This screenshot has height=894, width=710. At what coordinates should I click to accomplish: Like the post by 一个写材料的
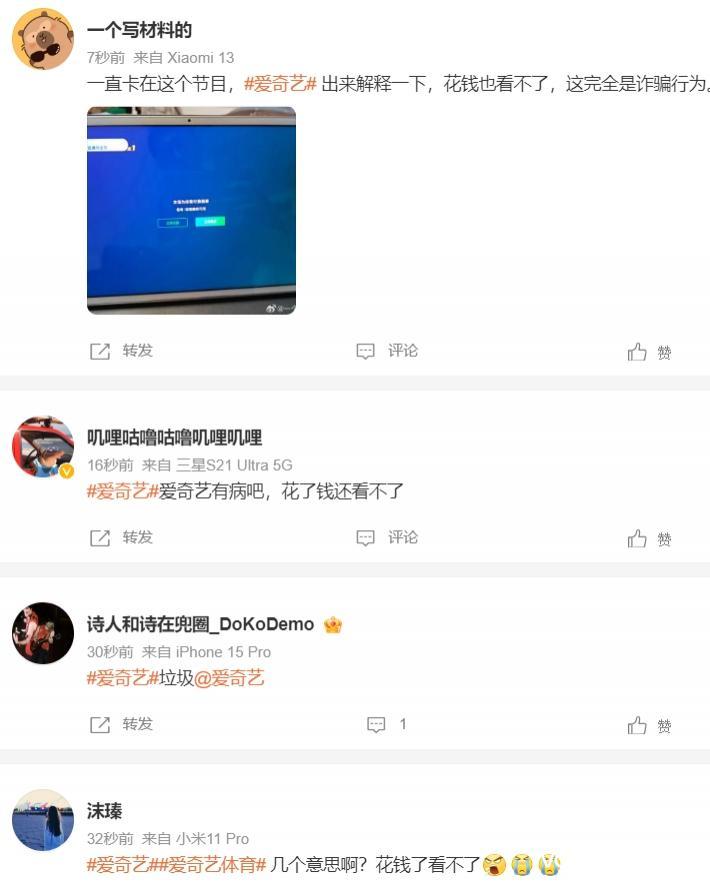click(x=649, y=352)
